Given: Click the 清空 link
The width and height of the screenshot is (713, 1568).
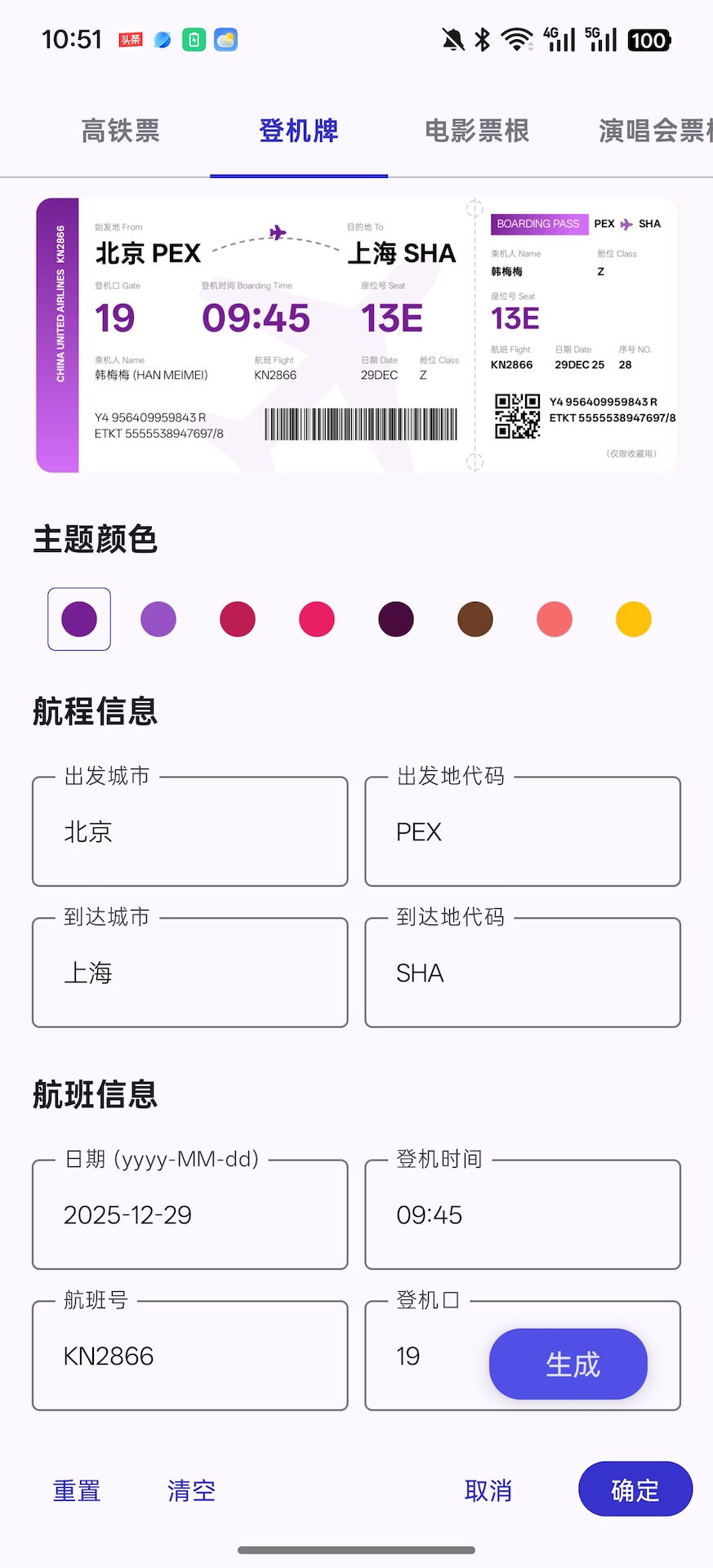Looking at the screenshot, I should coord(190,1490).
